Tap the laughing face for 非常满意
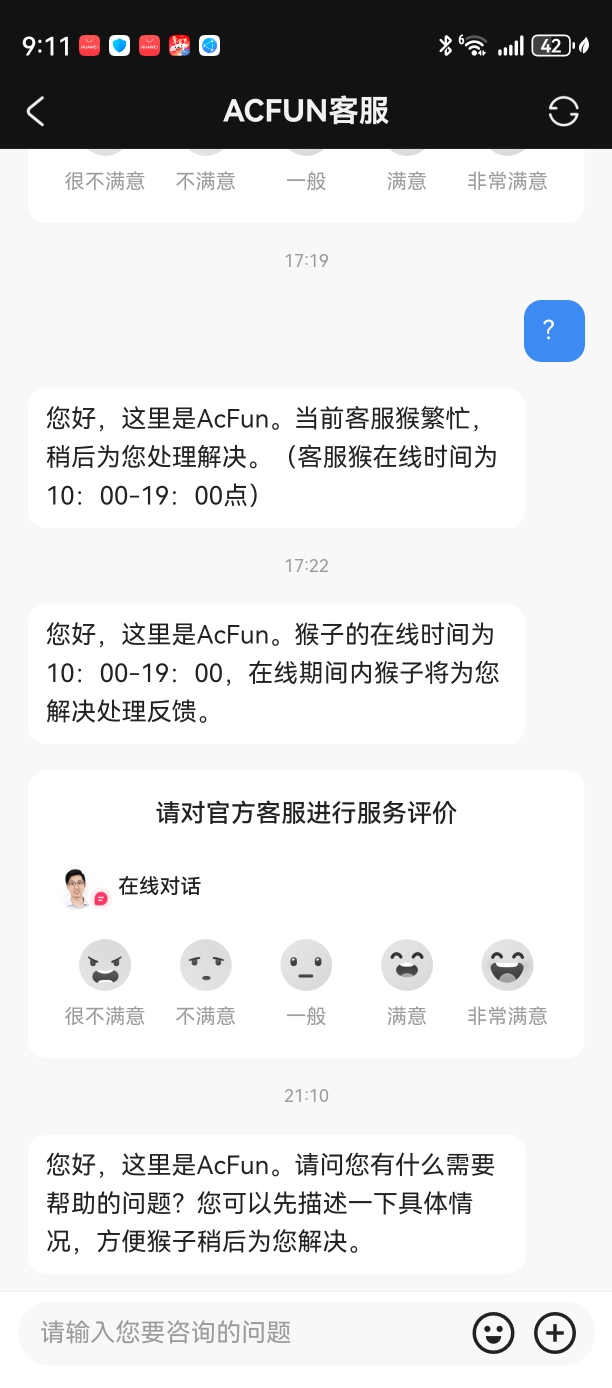 coord(507,965)
